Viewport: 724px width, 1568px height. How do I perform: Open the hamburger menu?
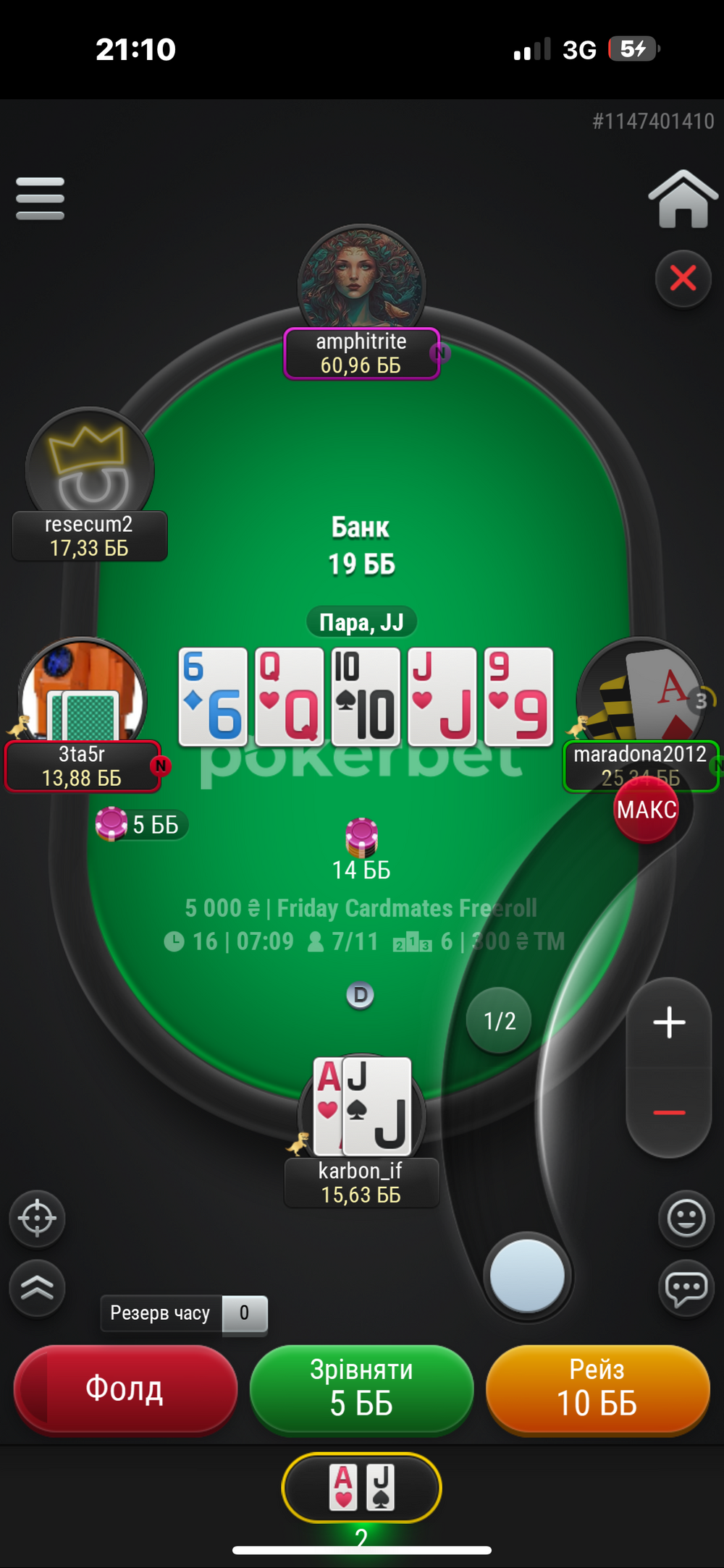pos(40,198)
